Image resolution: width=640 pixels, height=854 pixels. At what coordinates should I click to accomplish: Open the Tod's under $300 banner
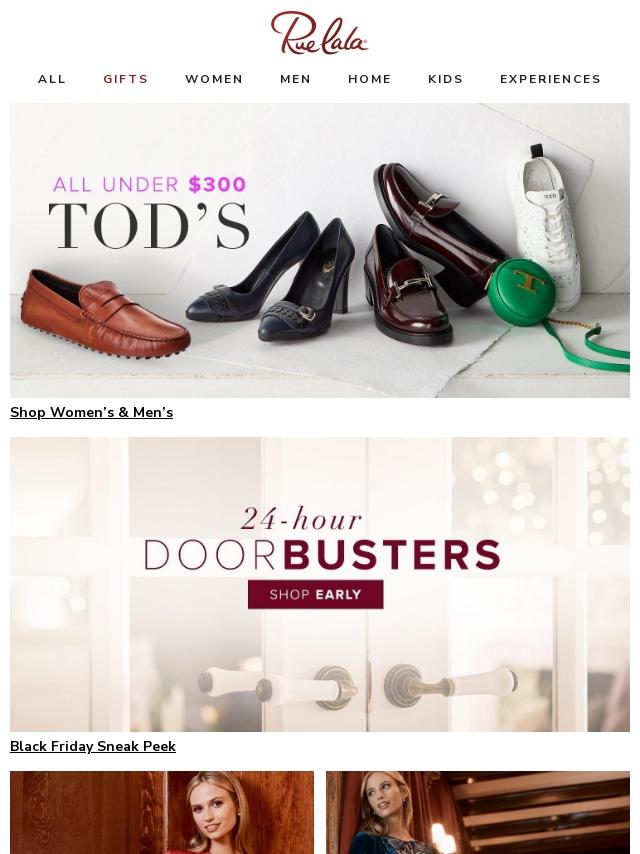click(x=320, y=250)
